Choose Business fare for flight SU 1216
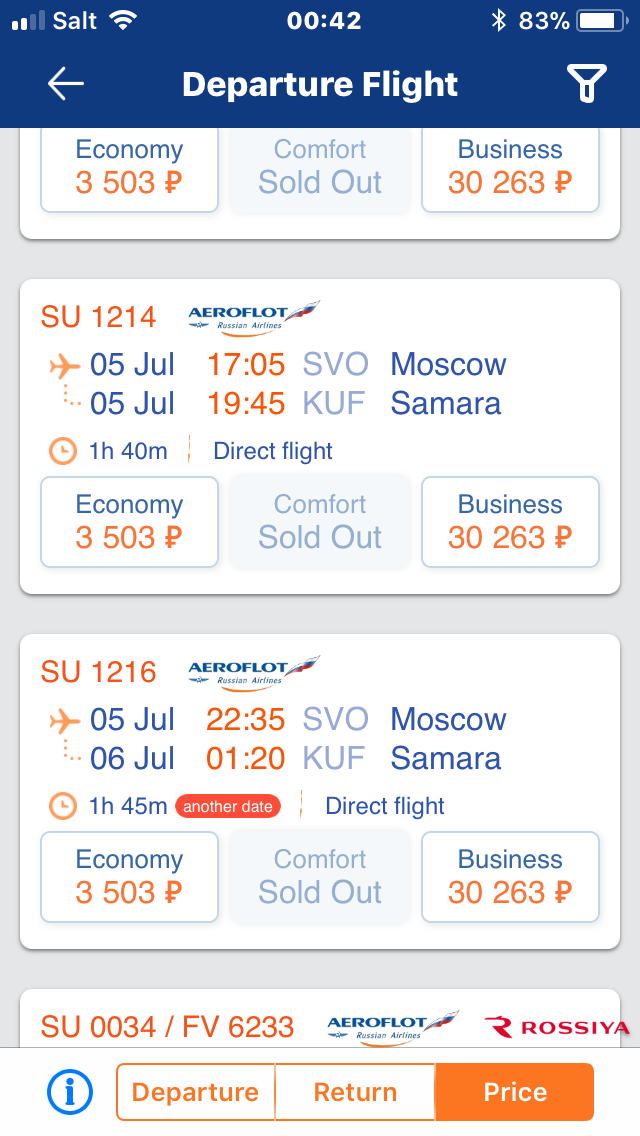This screenshot has width=640, height=1136. click(x=510, y=876)
